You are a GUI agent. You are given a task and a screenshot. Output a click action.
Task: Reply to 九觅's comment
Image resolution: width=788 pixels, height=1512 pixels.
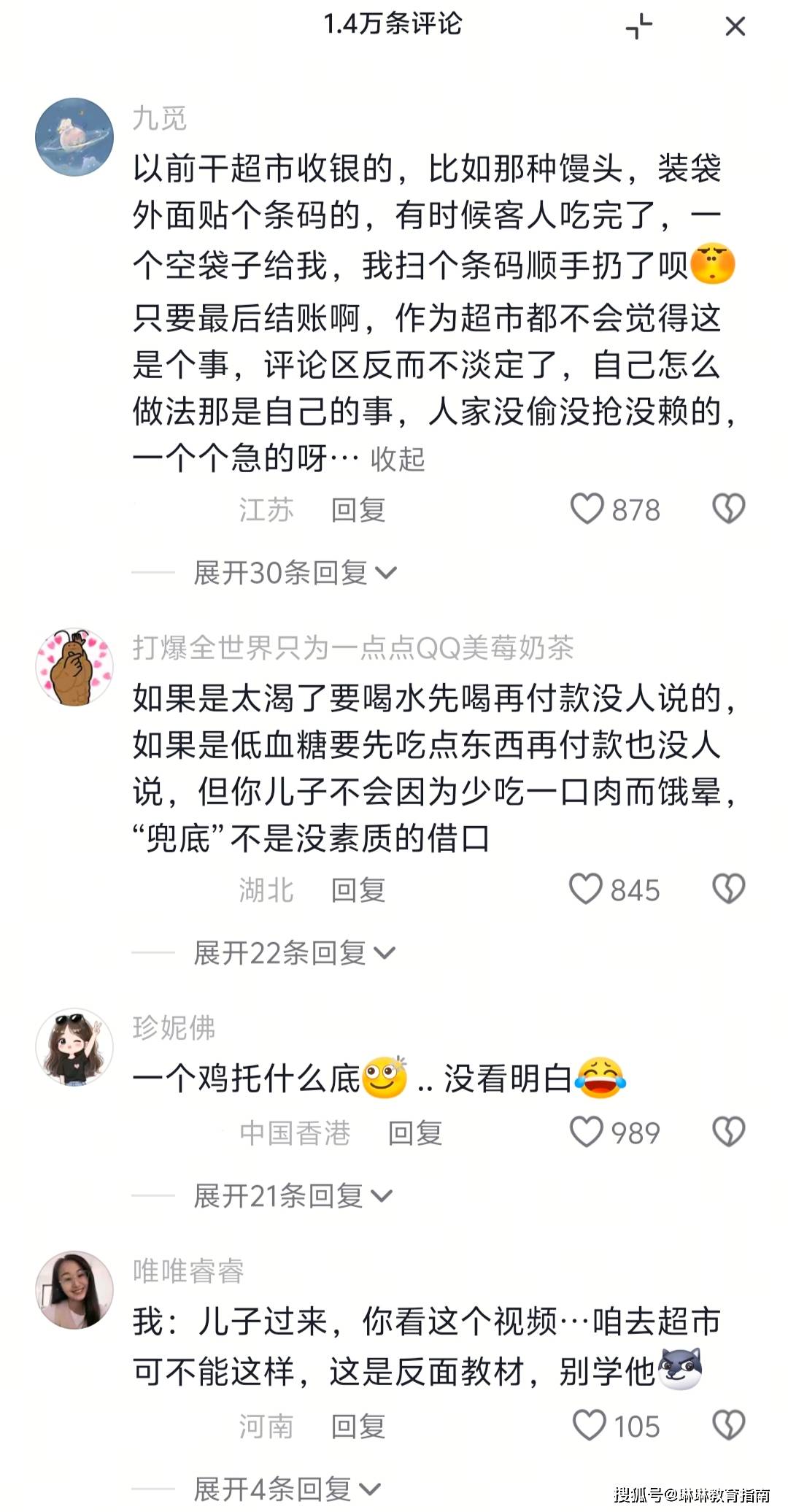(358, 510)
